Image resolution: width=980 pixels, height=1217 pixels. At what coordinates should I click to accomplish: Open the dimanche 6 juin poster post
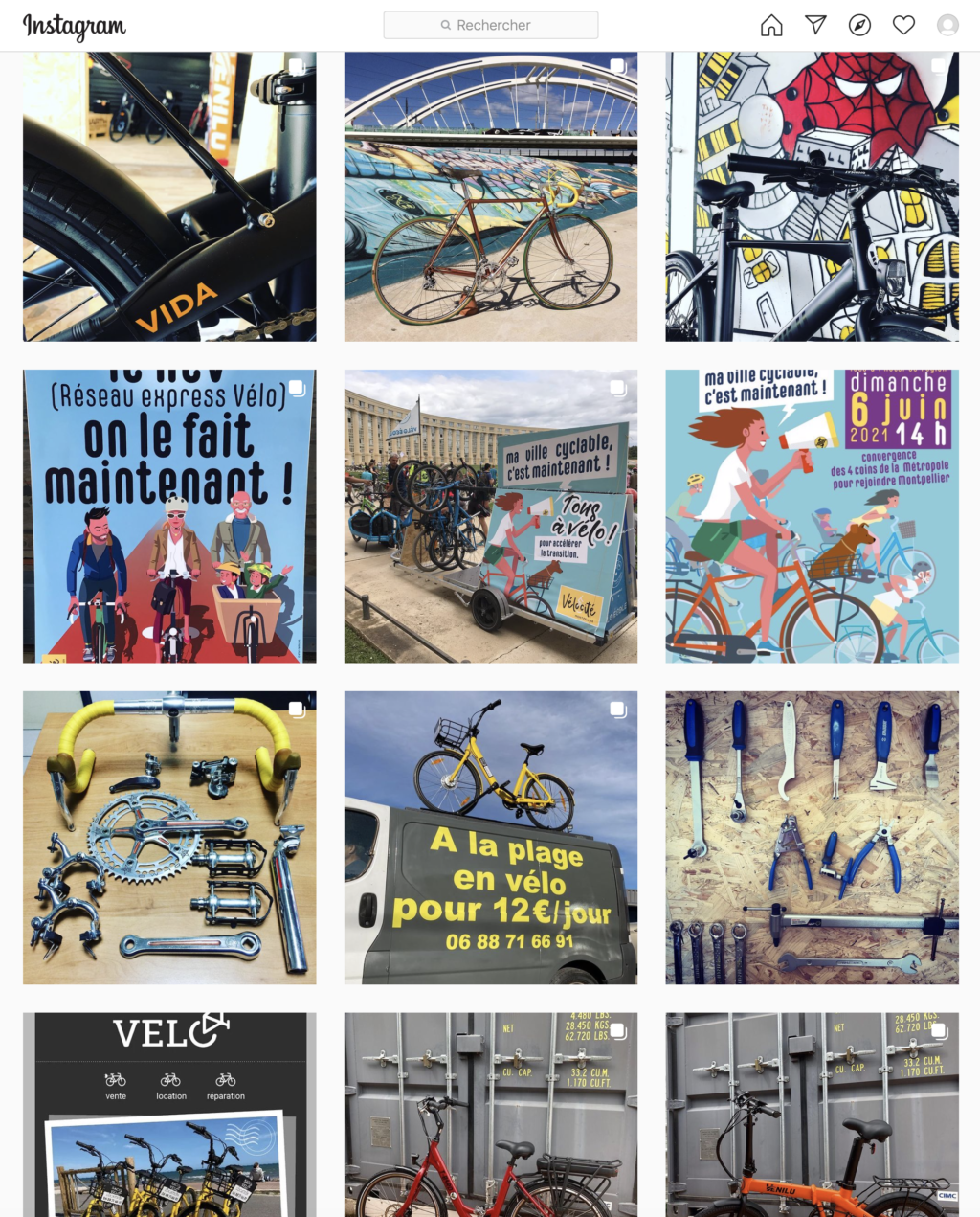pos(812,516)
